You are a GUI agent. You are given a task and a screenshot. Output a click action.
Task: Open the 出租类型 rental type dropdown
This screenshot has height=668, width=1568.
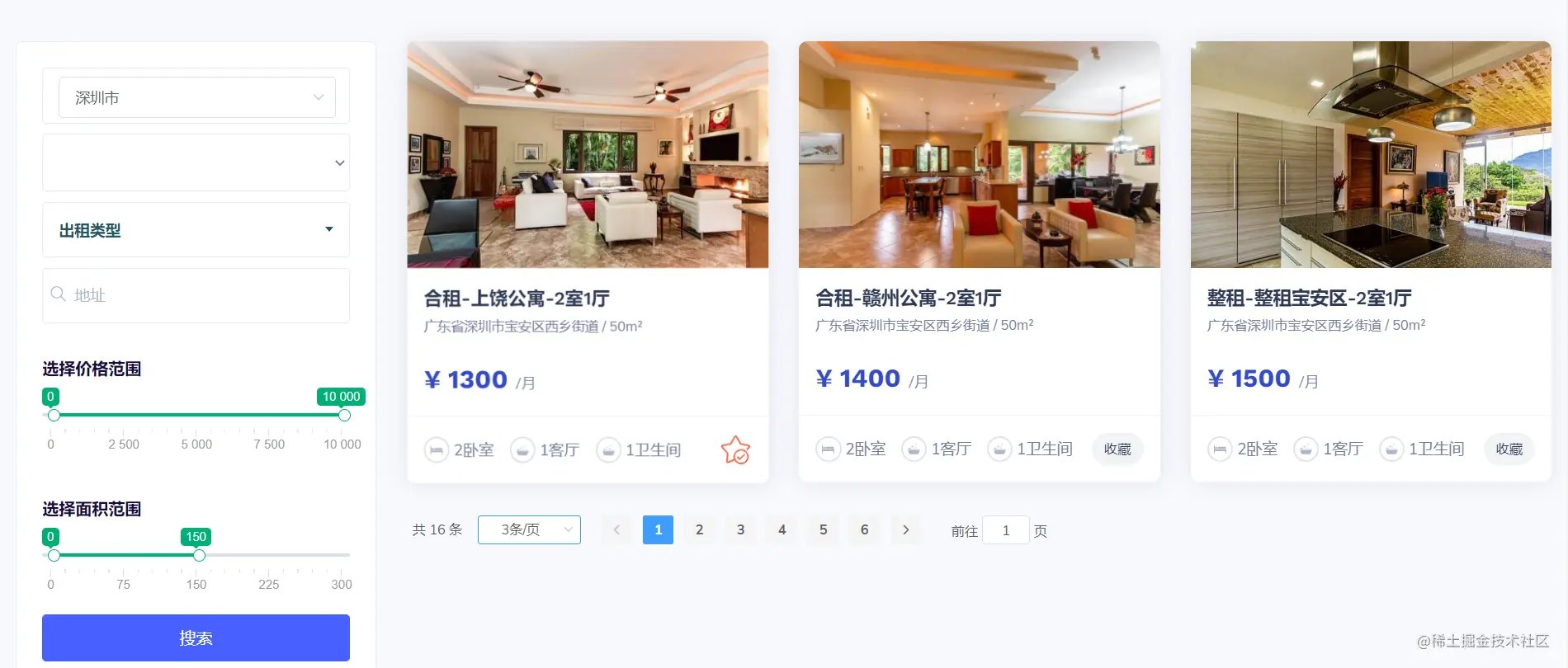click(196, 230)
